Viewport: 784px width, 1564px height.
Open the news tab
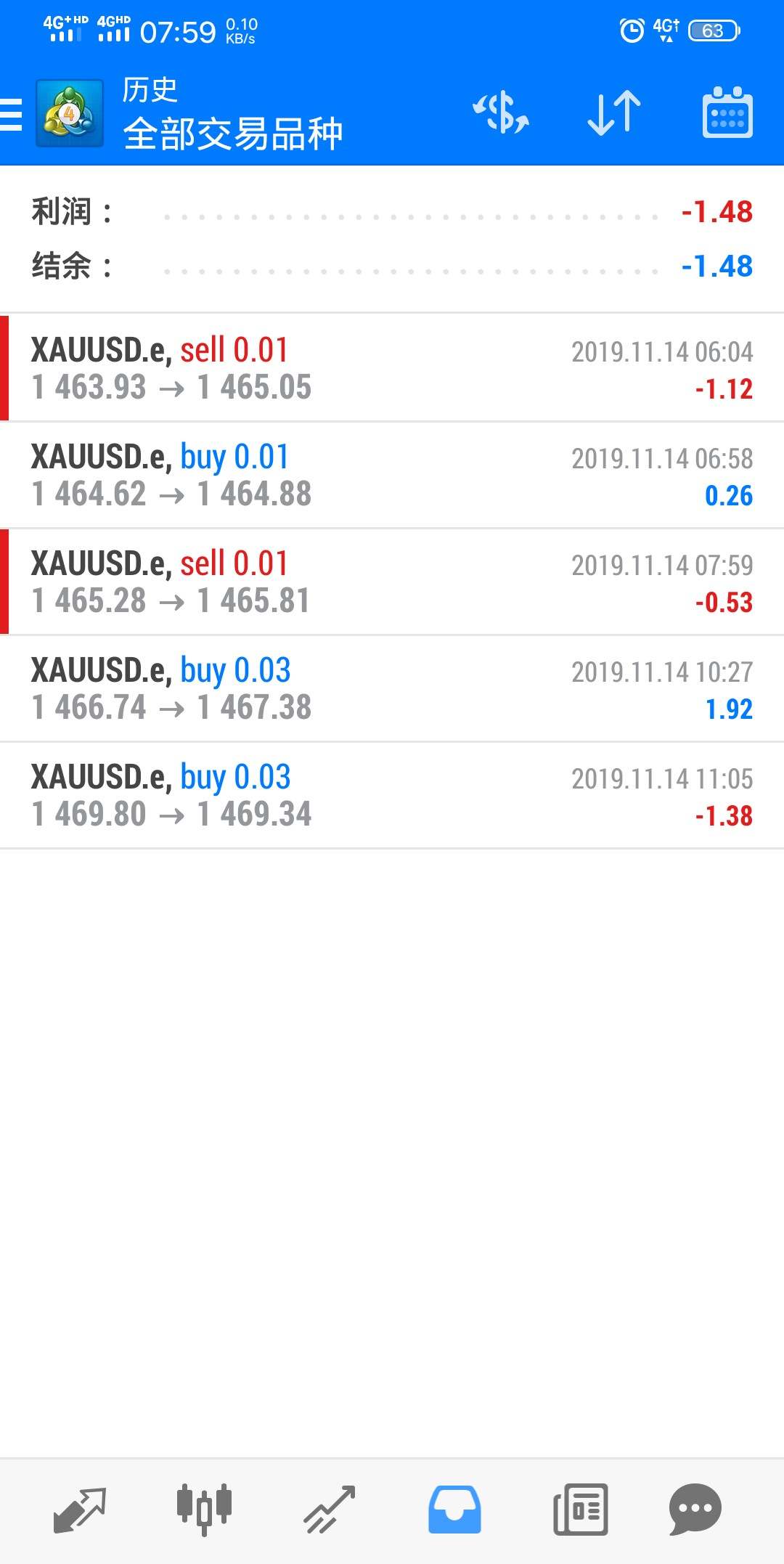pyautogui.click(x=580, y=1510)
